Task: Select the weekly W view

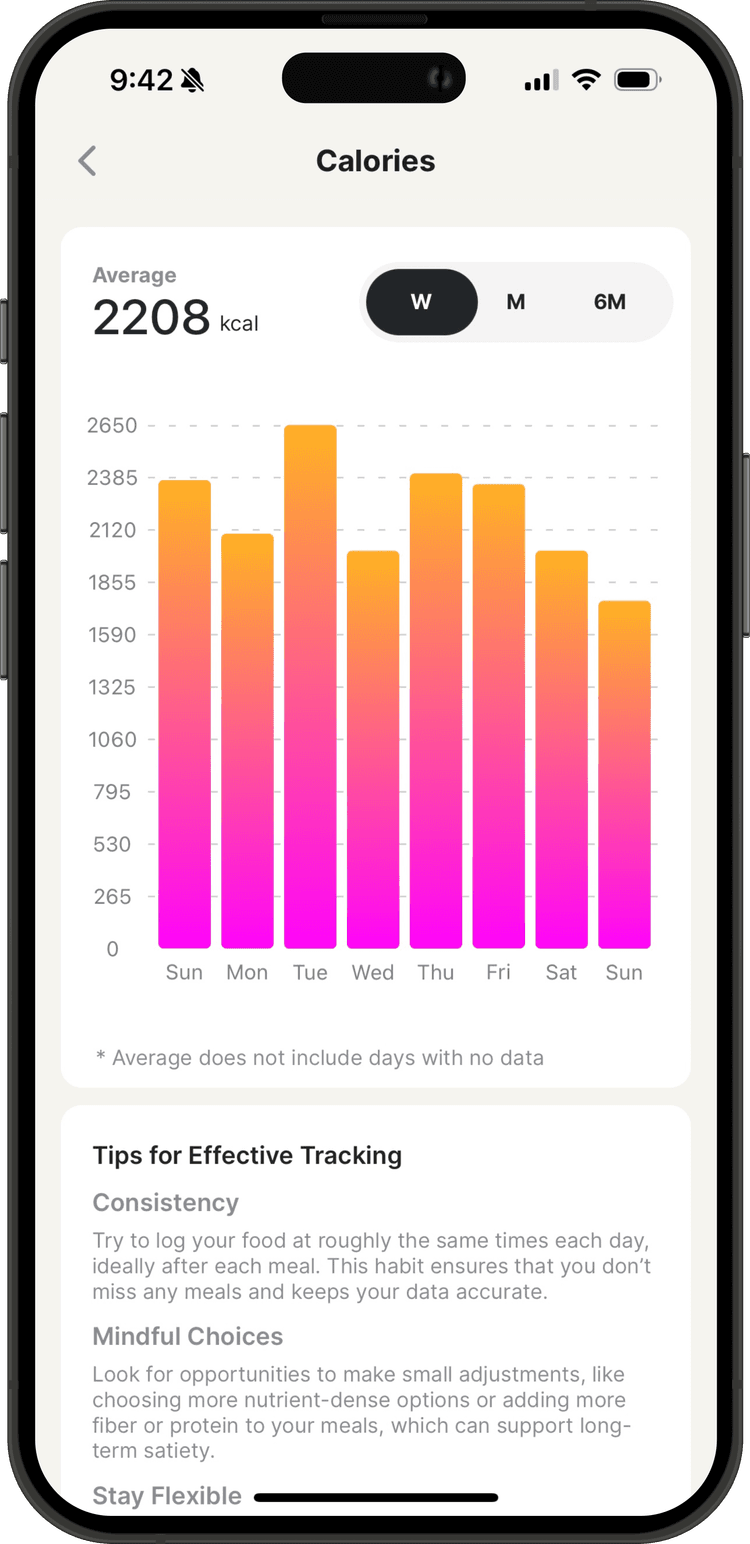Action: [421, 302]
